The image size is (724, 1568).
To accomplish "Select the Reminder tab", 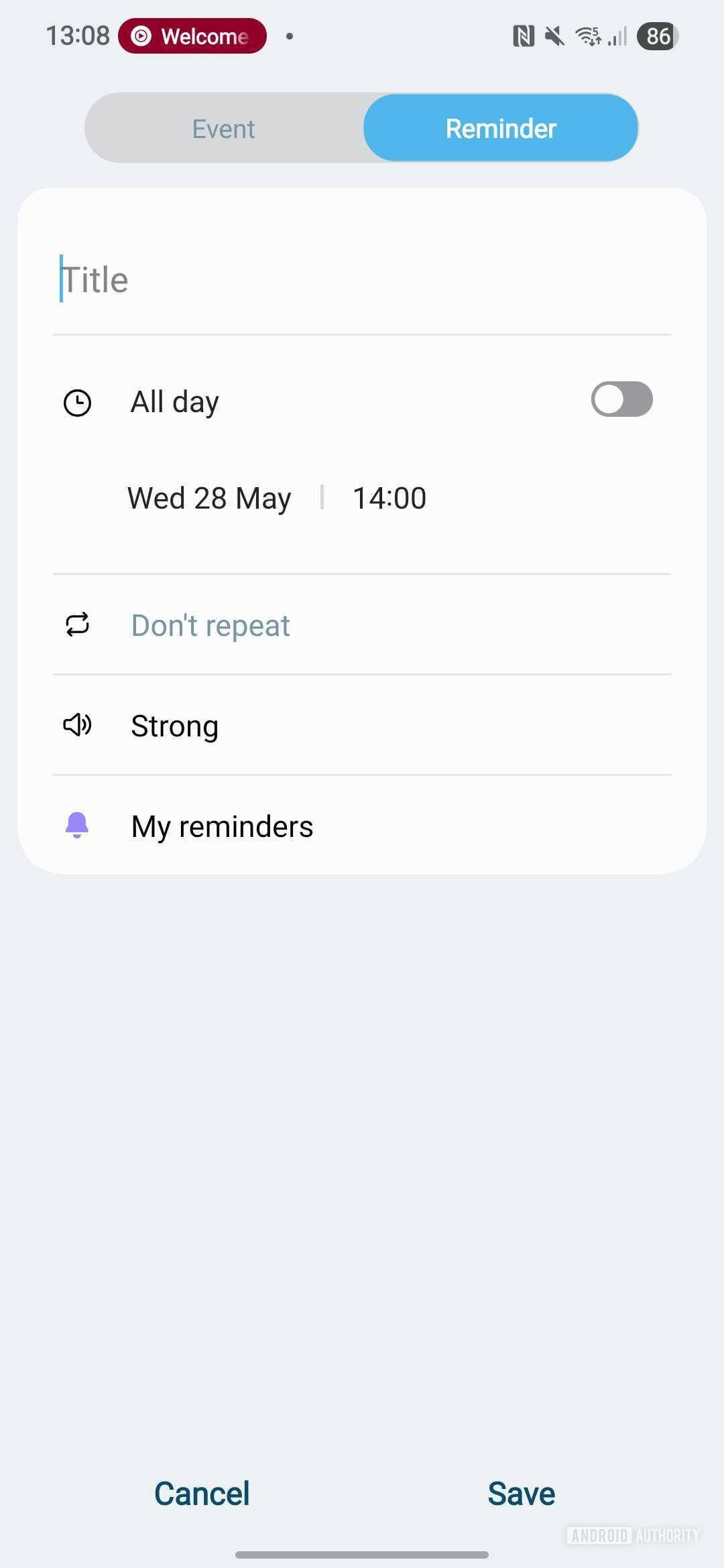I will 501,129.
